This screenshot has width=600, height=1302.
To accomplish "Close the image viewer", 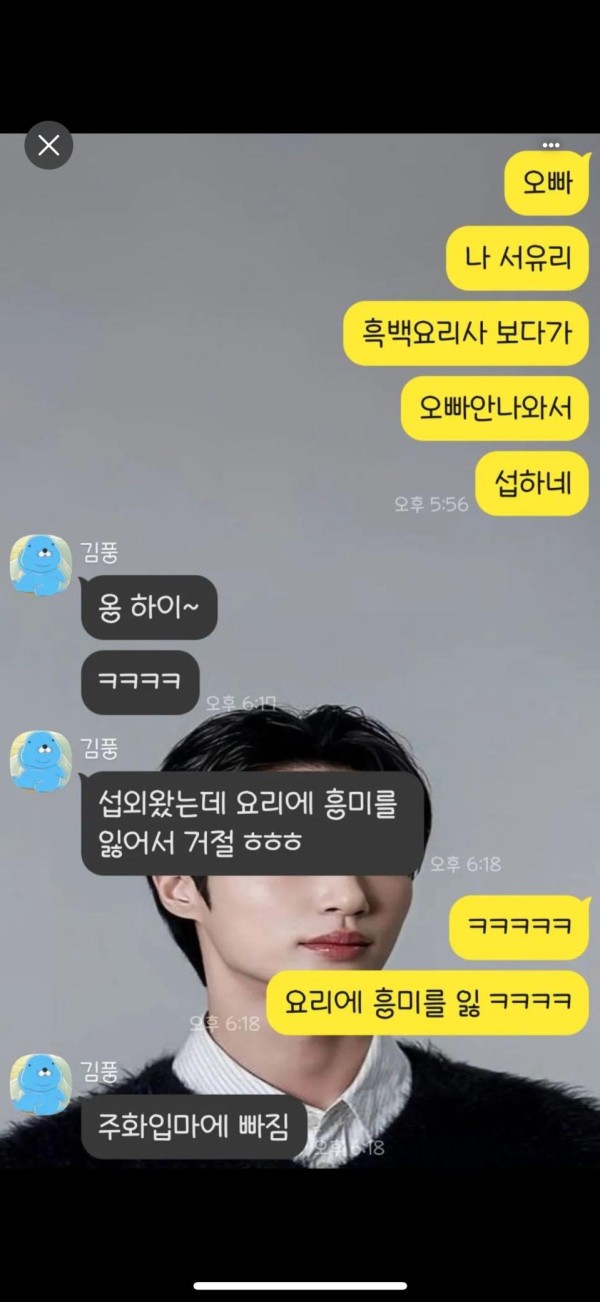I will [48, 146].
